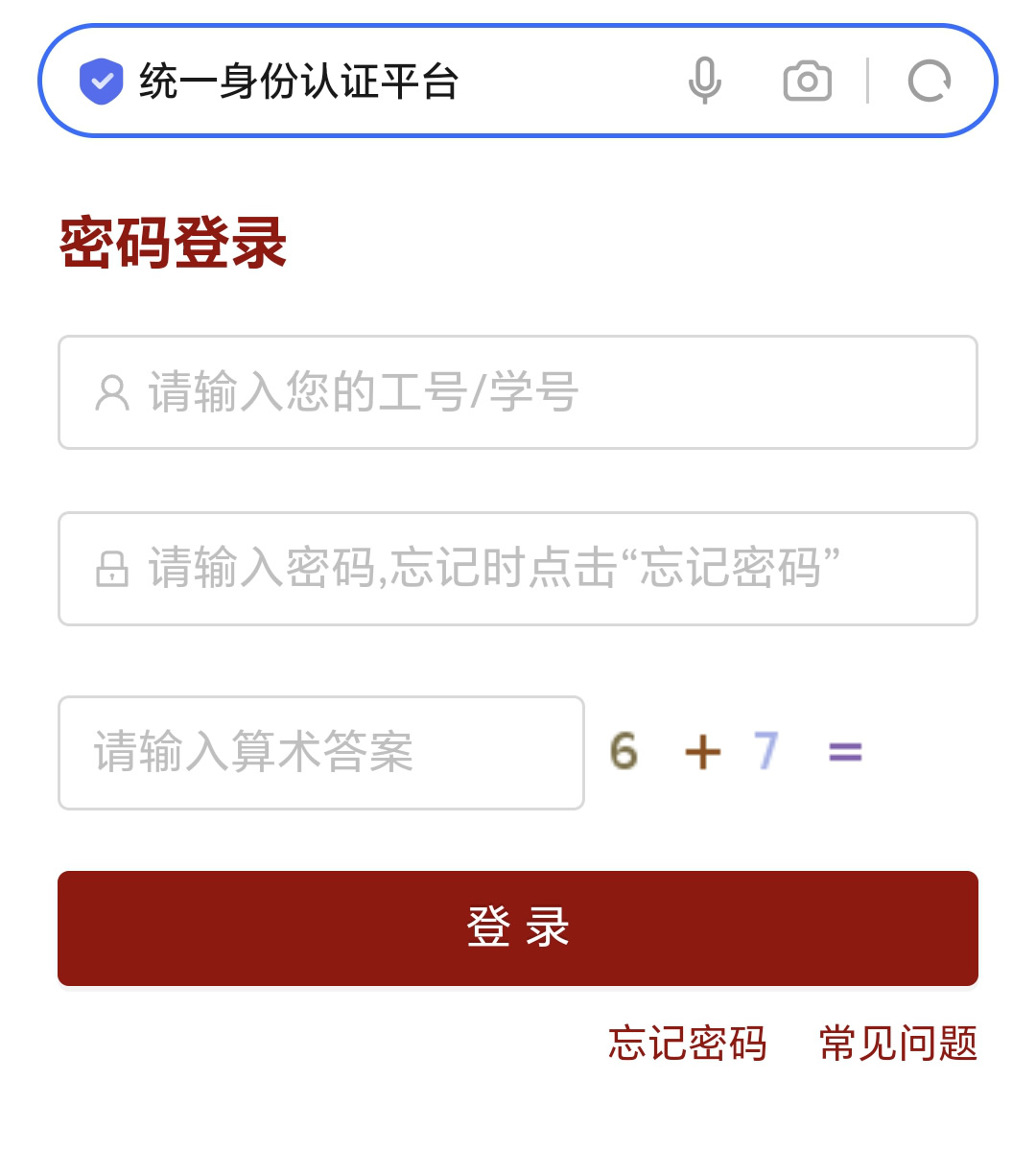Click the placeholder text 请输入算术答案
This screenshot has width=1036, height=1174.
pyautogui.click(x=252, y=753)
